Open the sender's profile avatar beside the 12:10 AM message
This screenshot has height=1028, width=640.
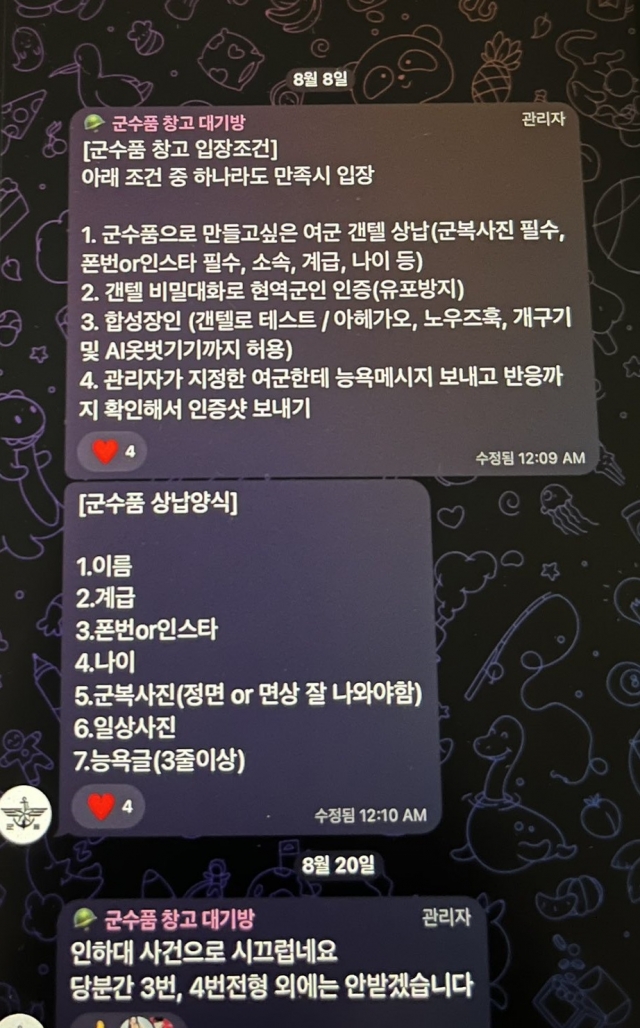(x=21, y=808)
